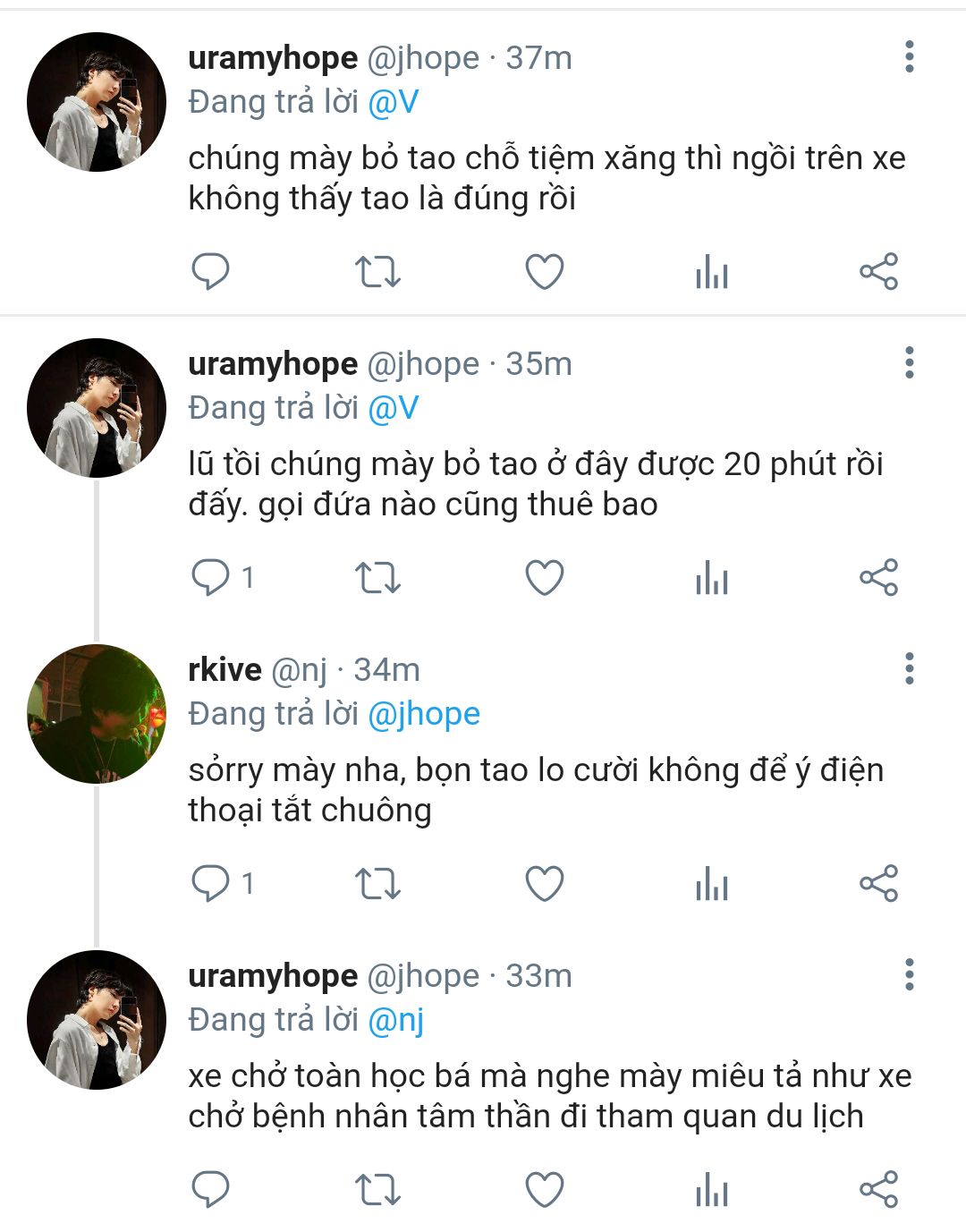966x1232 pixels.
Task: Like the 35m tweet by uramyhope
Action: coord(544,577)
